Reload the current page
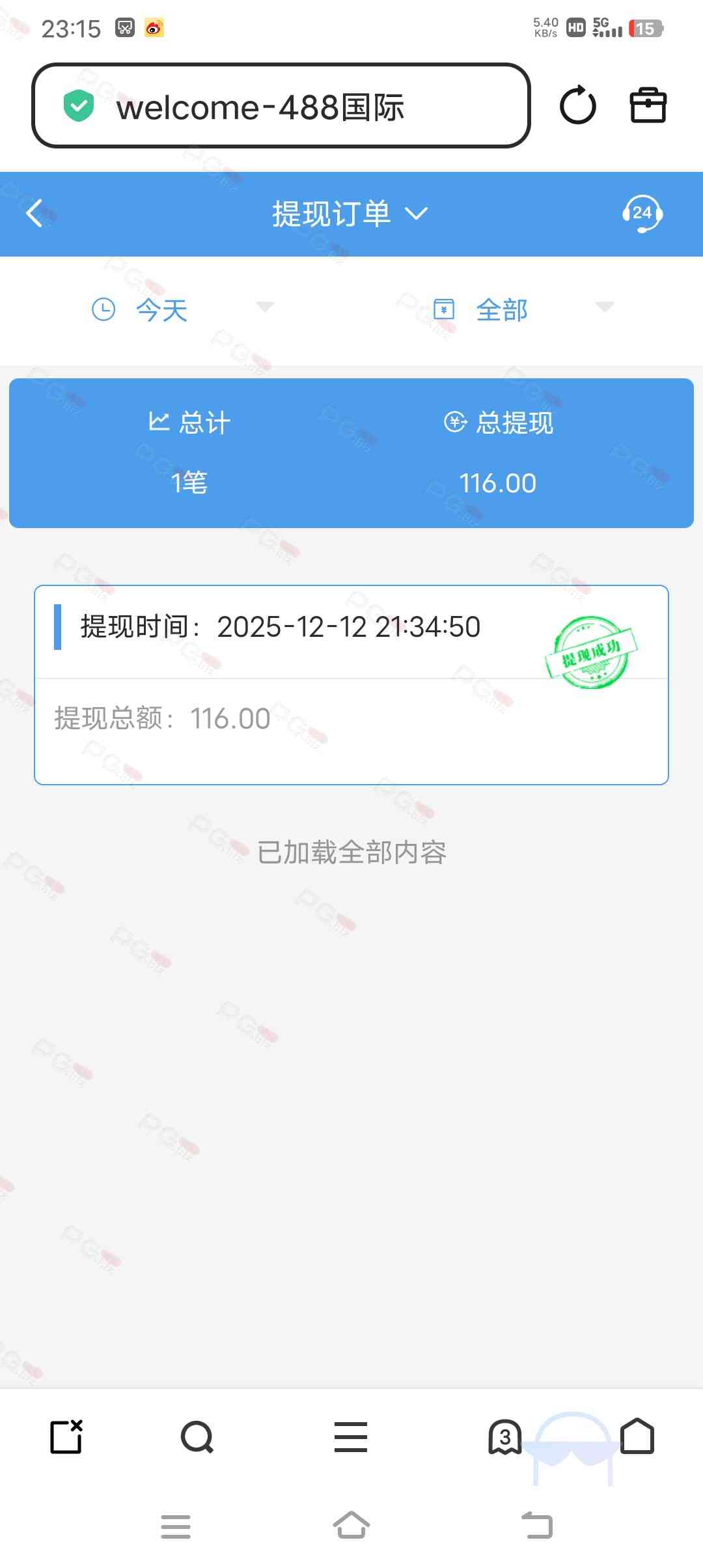The height and width of the screenshot is (1568, 703). click(x=577, y=105)
